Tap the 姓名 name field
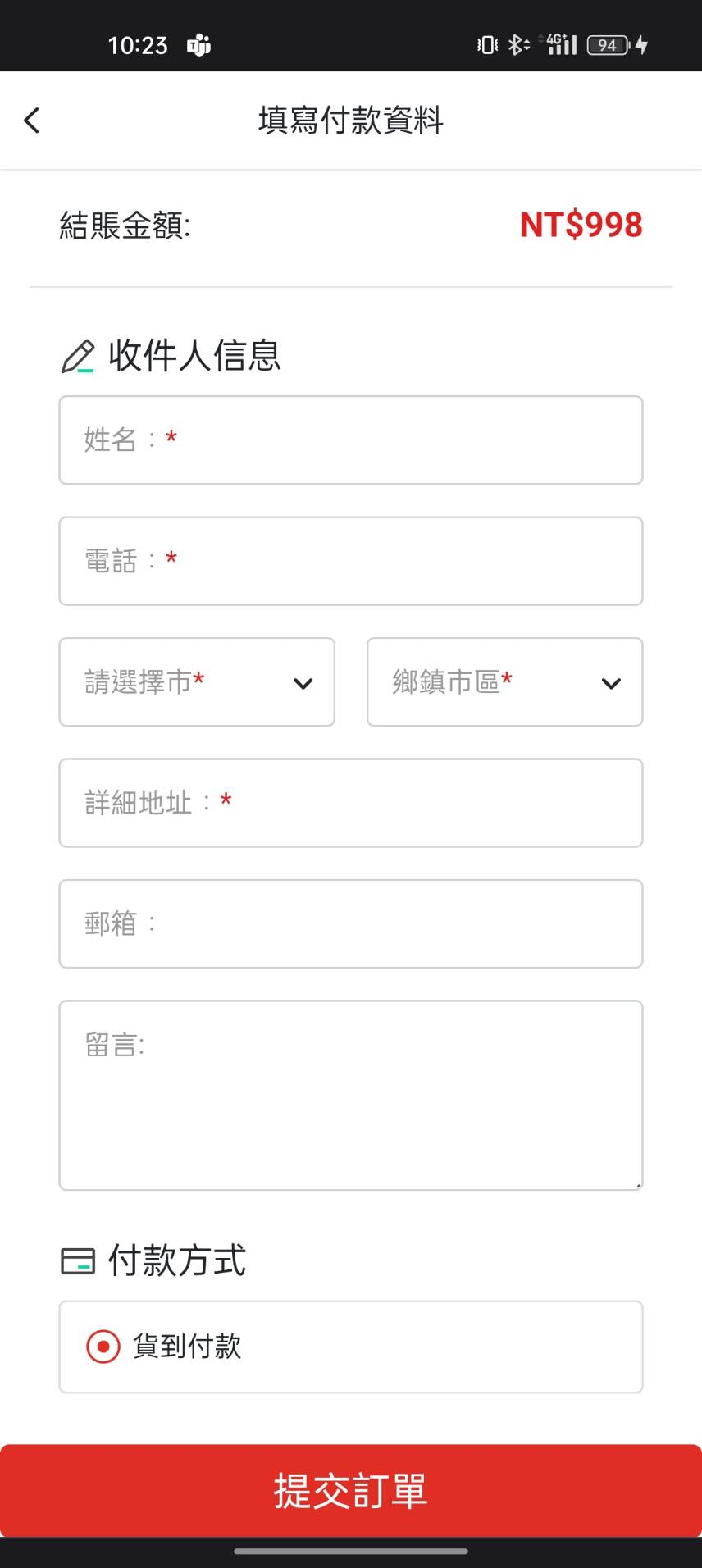 click(x=351, y=440)
